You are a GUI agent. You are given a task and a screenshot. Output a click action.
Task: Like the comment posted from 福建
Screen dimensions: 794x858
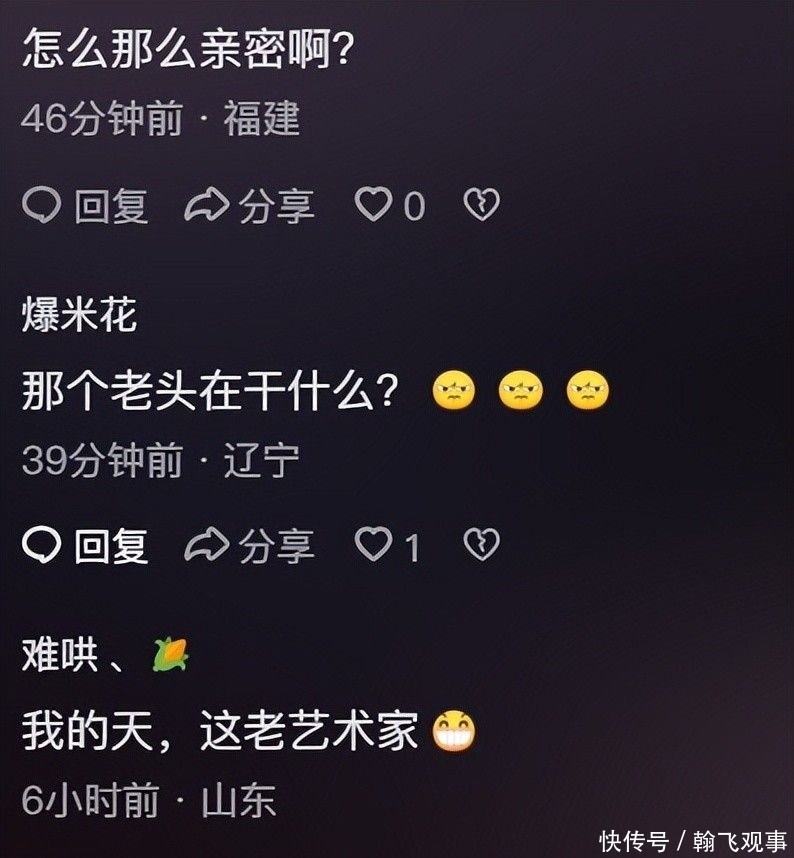375,206
